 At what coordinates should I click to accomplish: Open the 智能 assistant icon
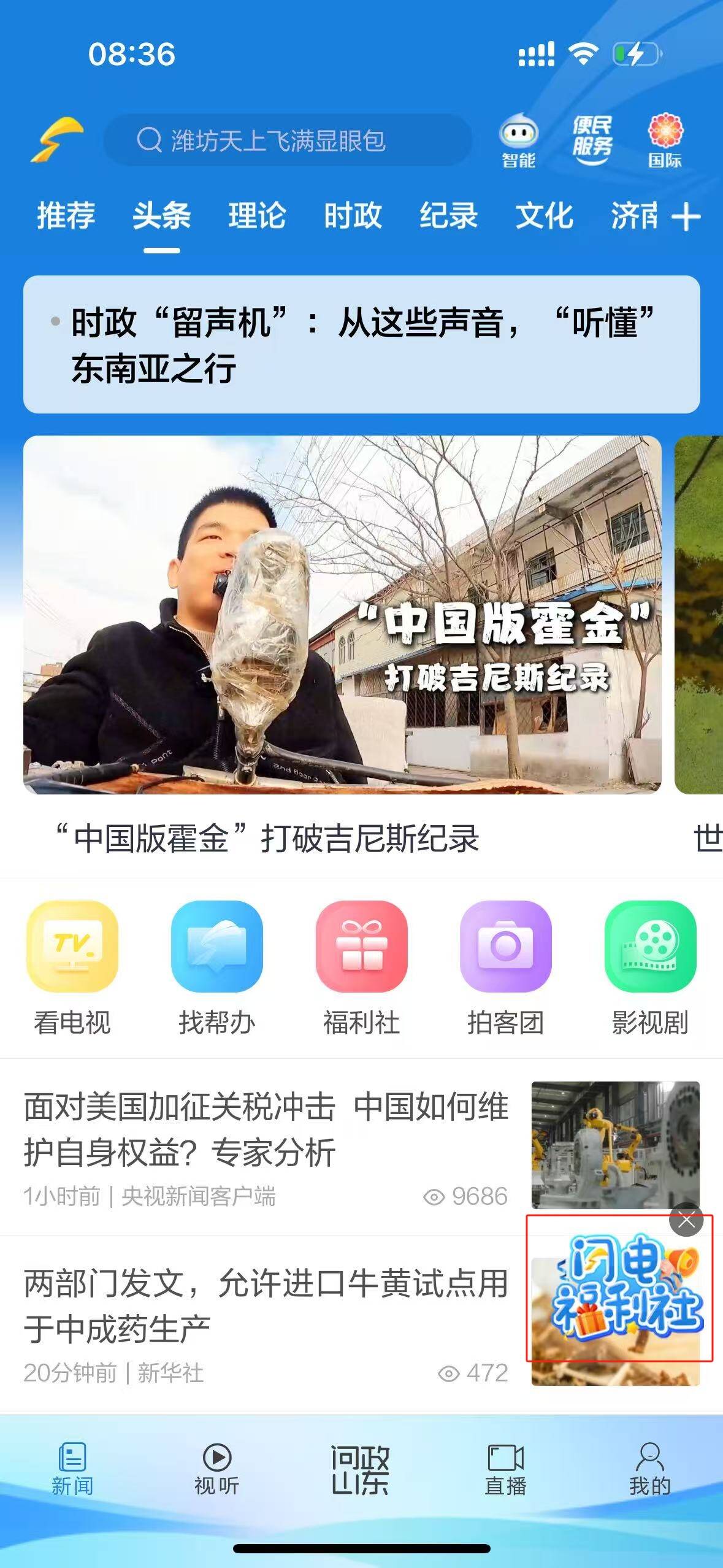(x=518, y=140)
